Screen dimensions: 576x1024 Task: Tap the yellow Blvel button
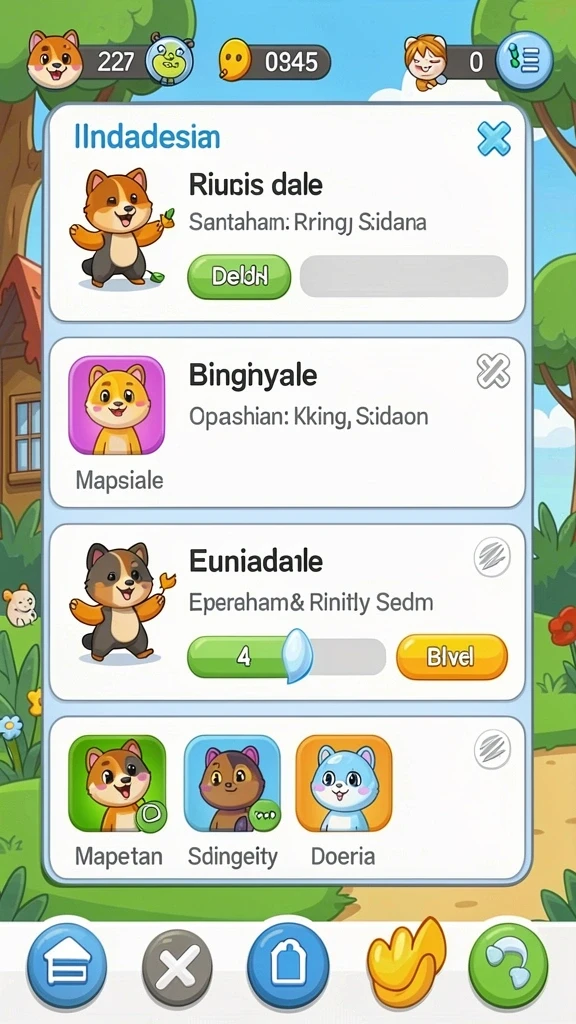point(451,657)
